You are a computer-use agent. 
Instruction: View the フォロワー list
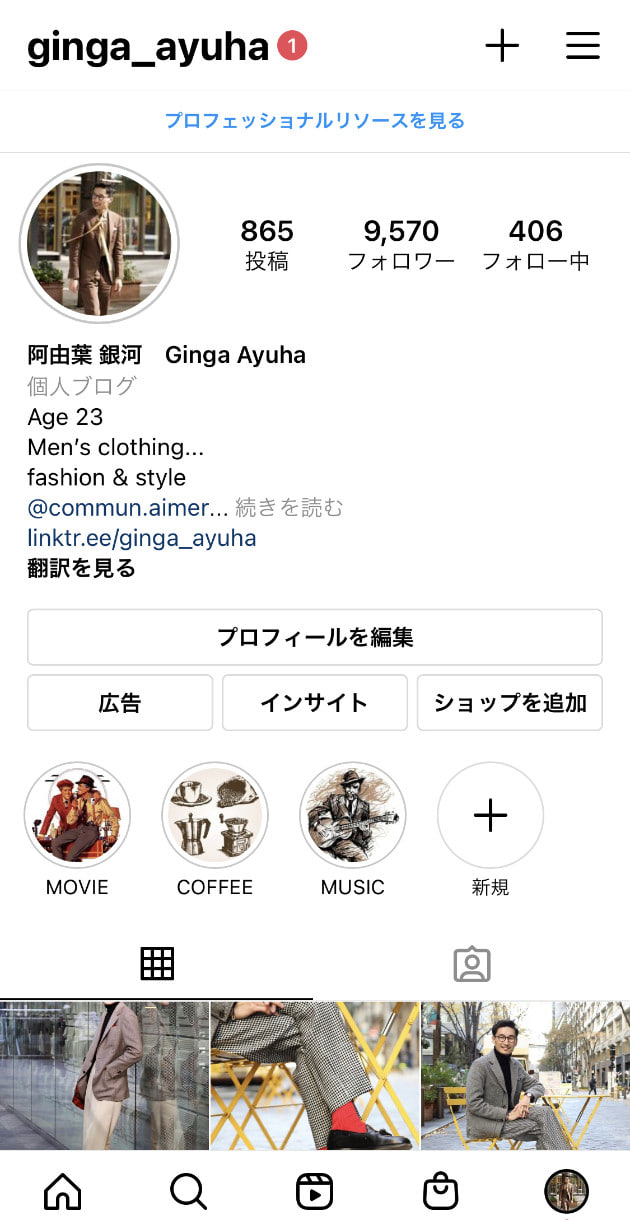[401, 244]
